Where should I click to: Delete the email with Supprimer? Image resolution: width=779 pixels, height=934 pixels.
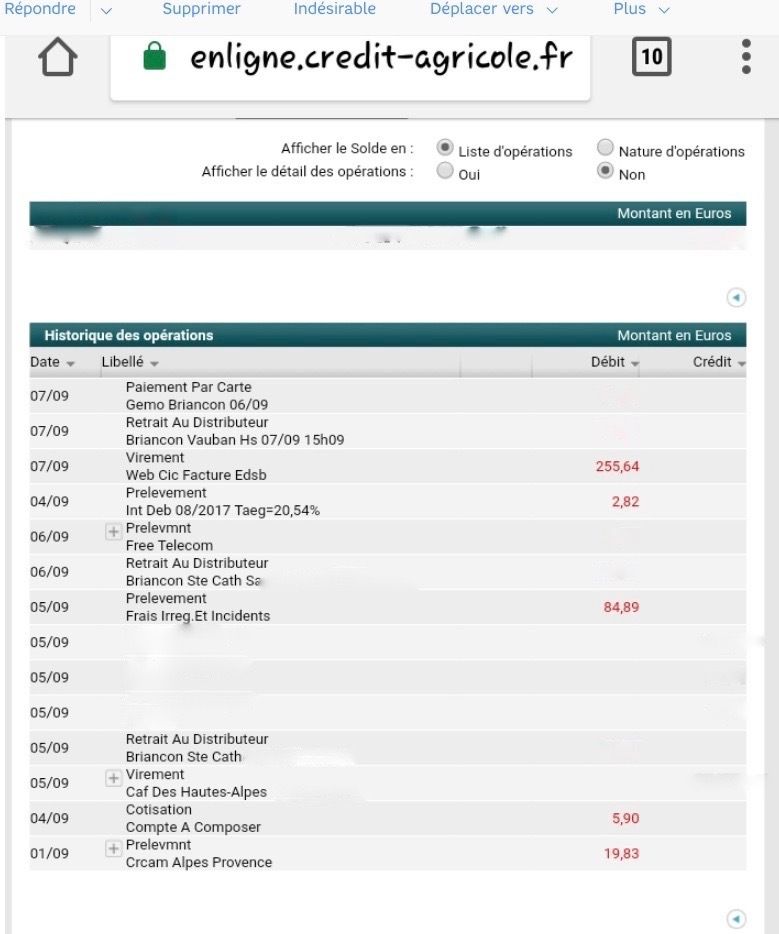(x=201, y=9)
